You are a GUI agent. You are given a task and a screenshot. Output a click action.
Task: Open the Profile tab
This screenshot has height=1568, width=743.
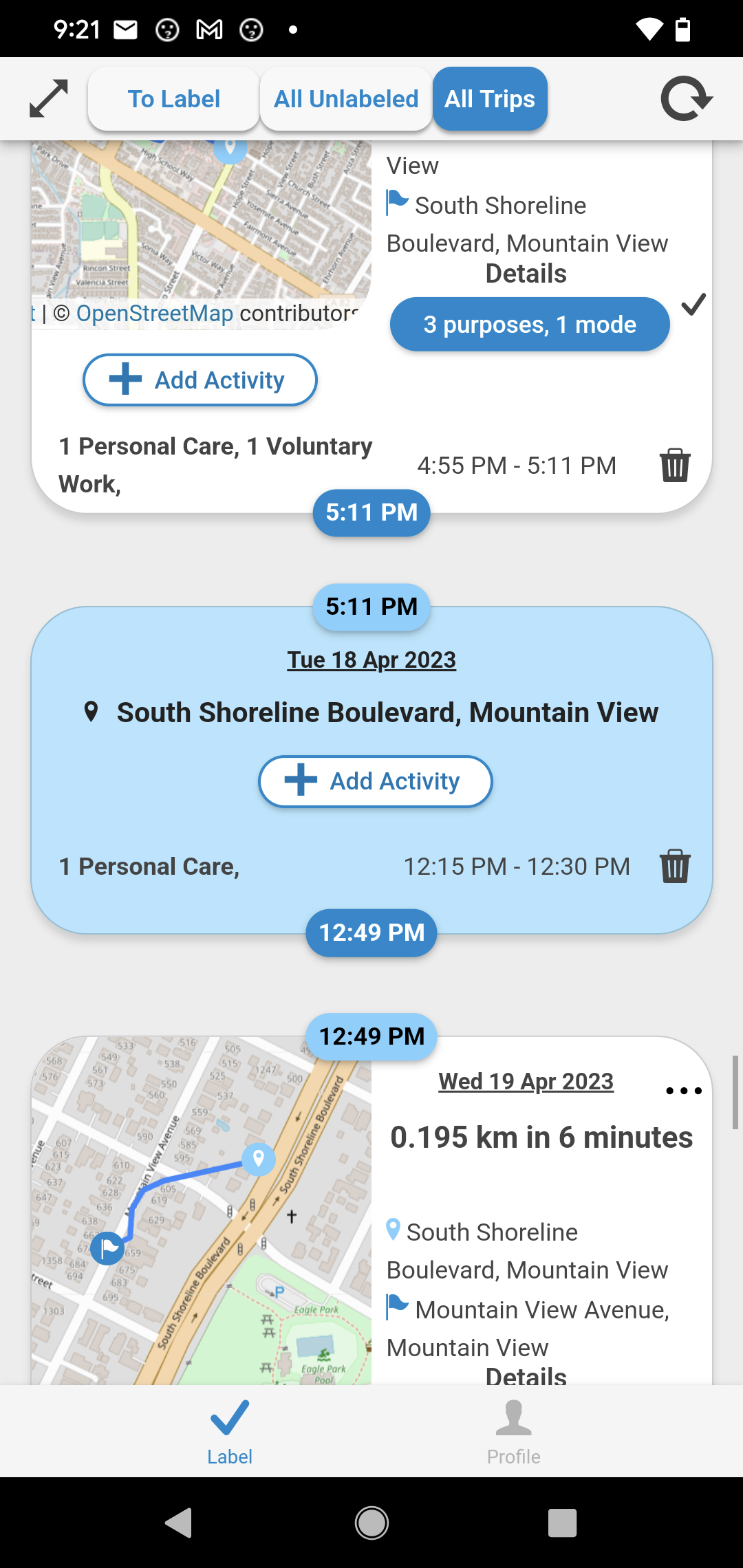[x=513, y=1430]
